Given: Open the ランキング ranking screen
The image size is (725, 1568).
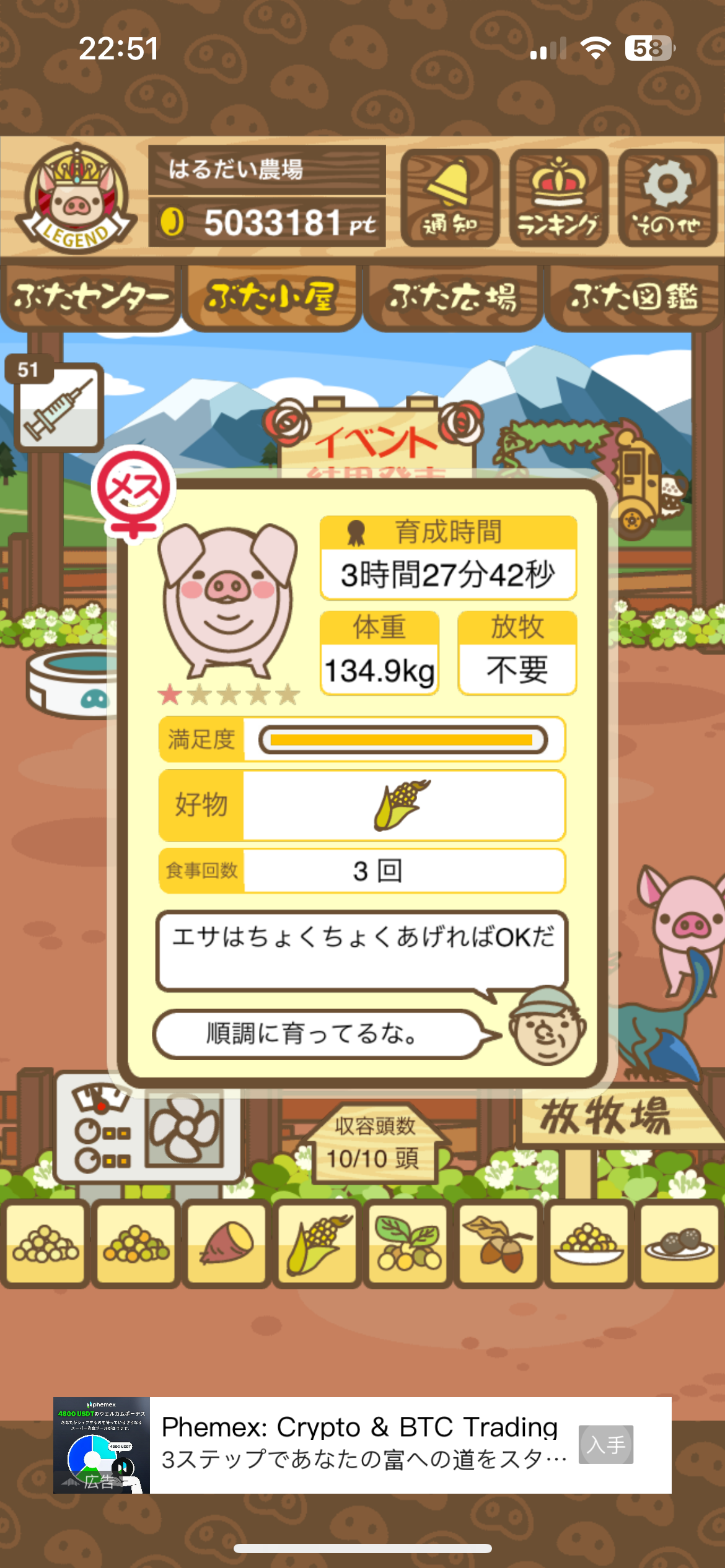Looking at the screenshot, I should (x=558, y=198).
